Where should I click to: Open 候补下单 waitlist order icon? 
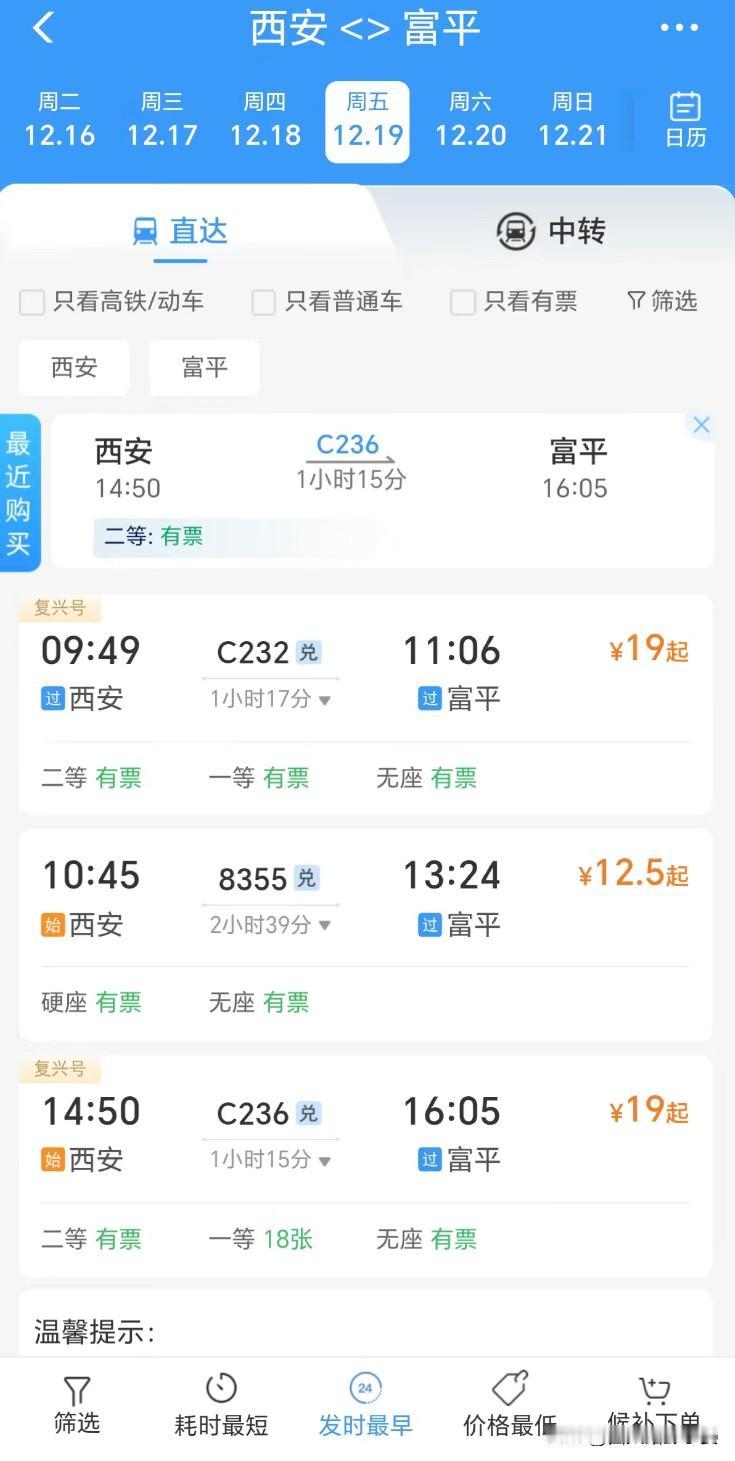[654, 1400]
